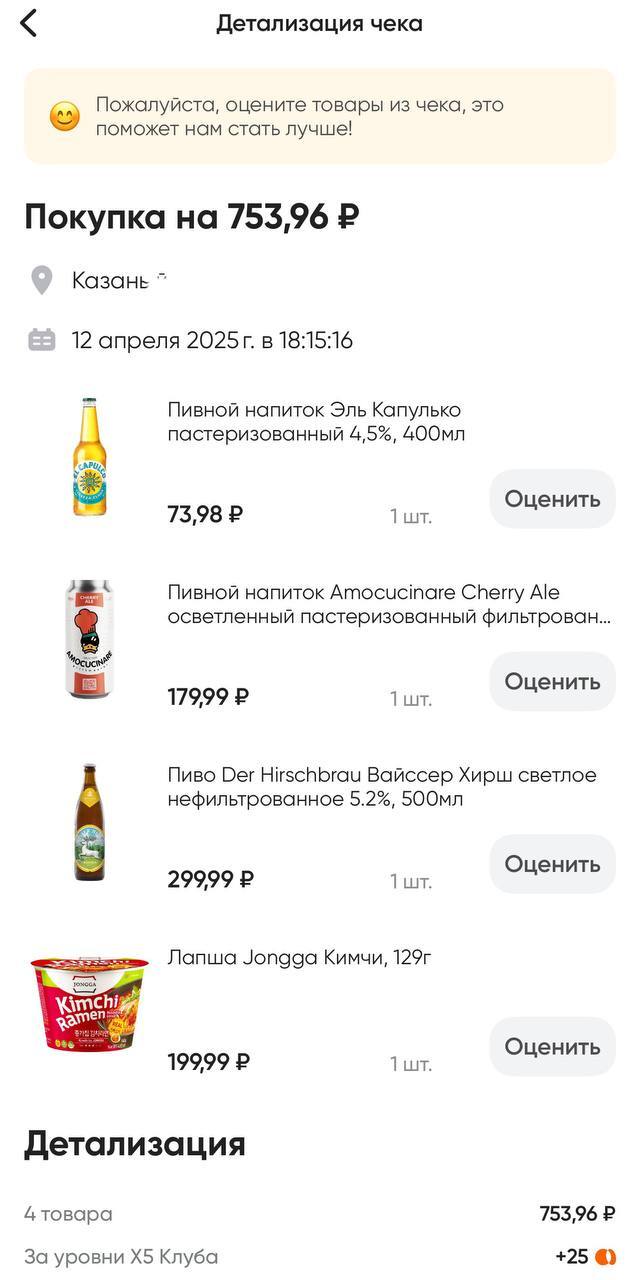Rate the Jongga Кимчи noodles
This screenshot has height=1280, width=640.
coord(552,1047)
